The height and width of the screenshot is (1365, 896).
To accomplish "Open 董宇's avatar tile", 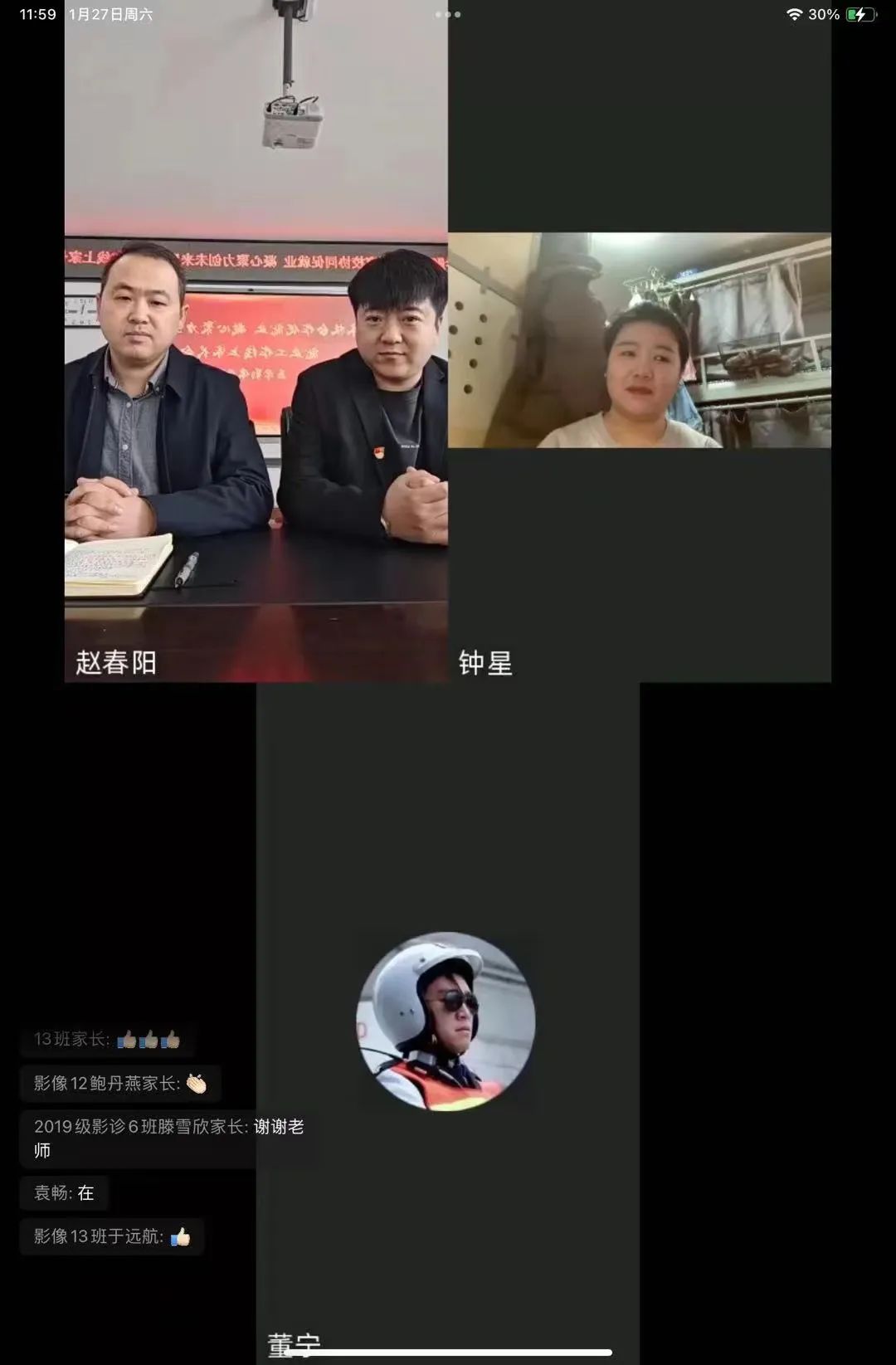I will coord(446,1021).
